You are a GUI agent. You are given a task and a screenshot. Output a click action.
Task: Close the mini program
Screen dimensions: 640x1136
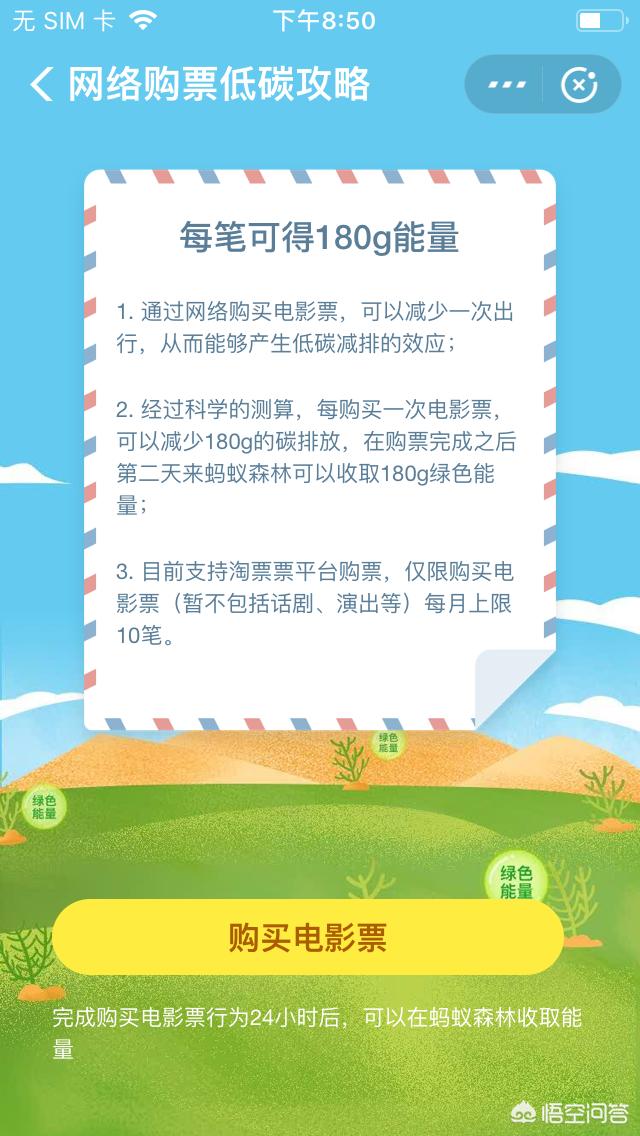[x=579, y=85]
